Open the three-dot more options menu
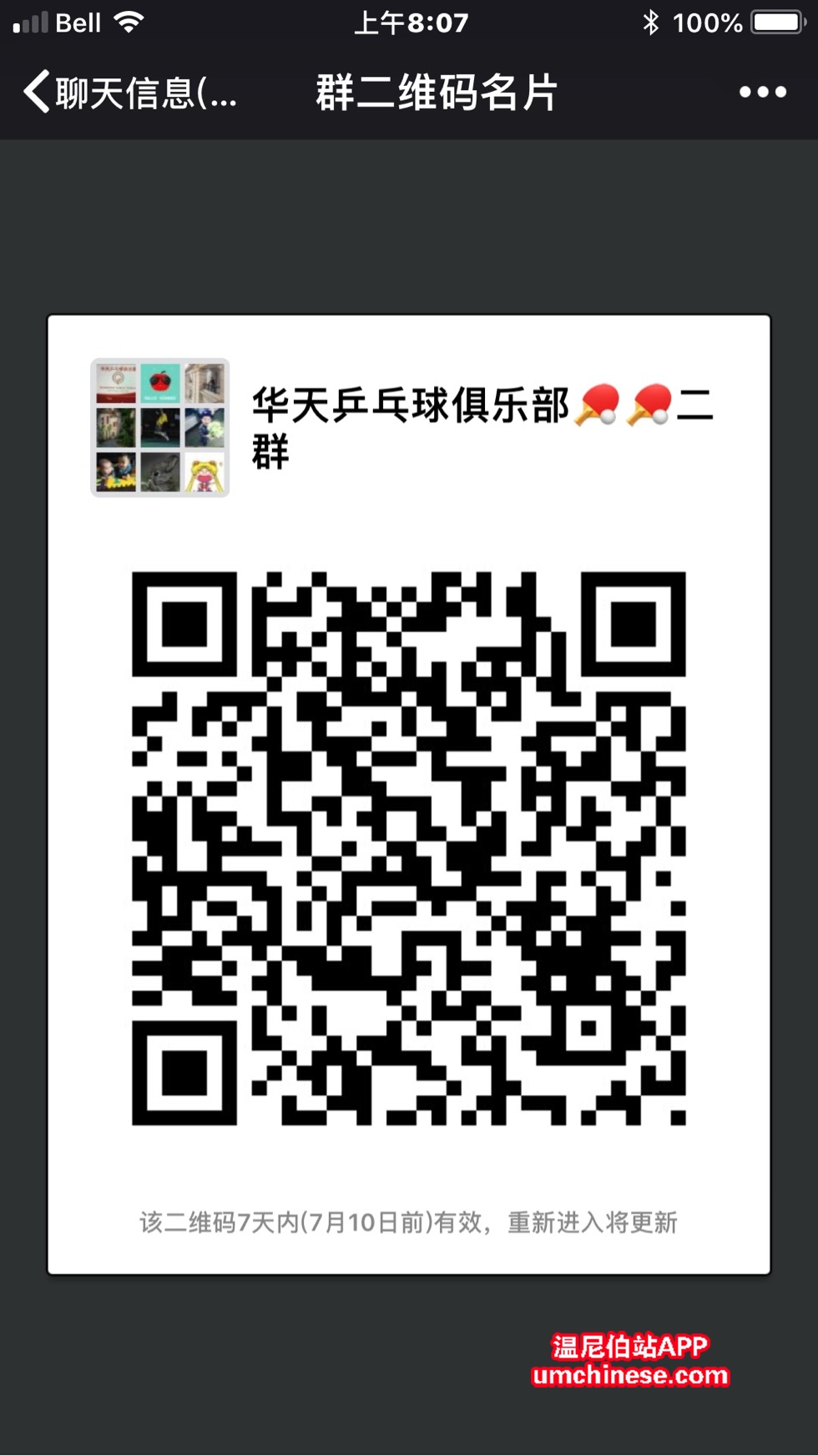 pos(762,92)
